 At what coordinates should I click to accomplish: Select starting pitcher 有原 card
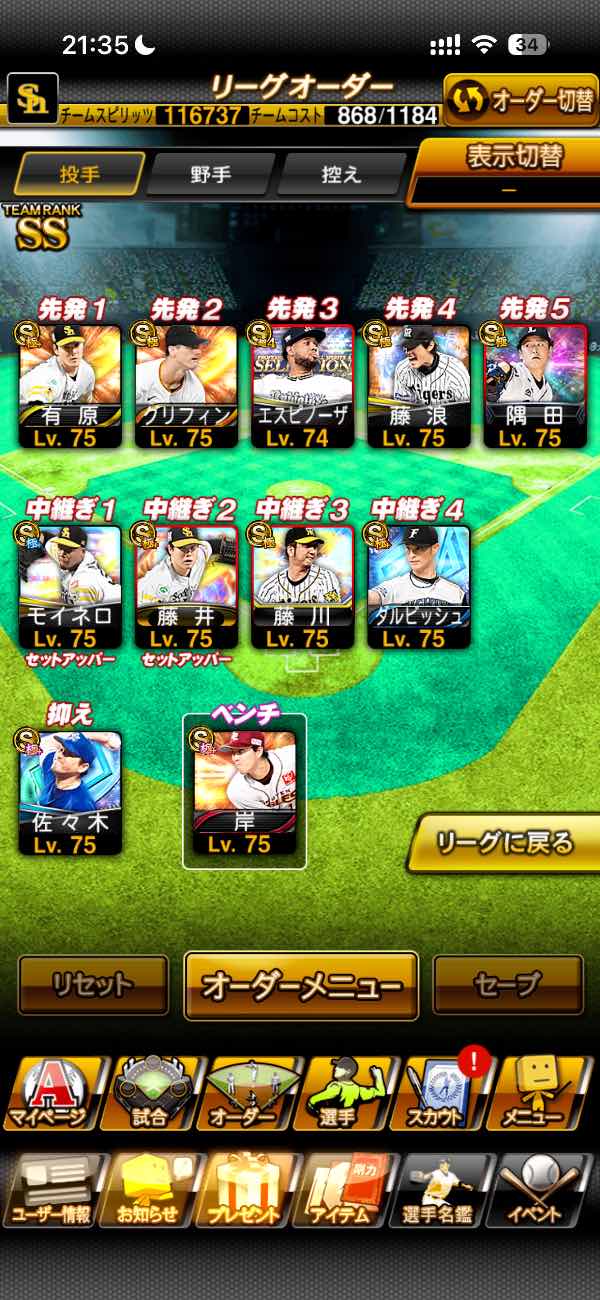70,385
